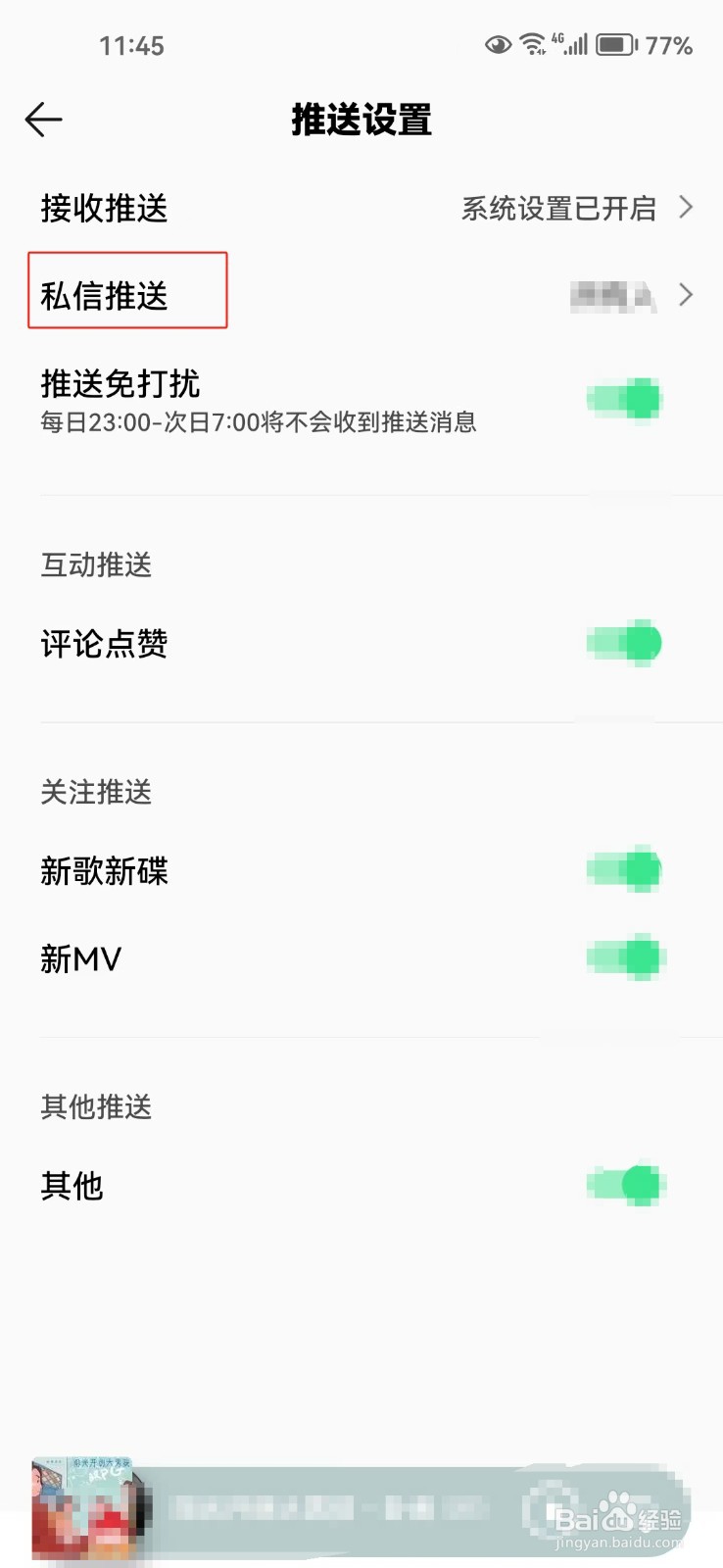Turn off the 推送免打扰 switch
Screen dimensions: 723x1568
tap(625, 400)
